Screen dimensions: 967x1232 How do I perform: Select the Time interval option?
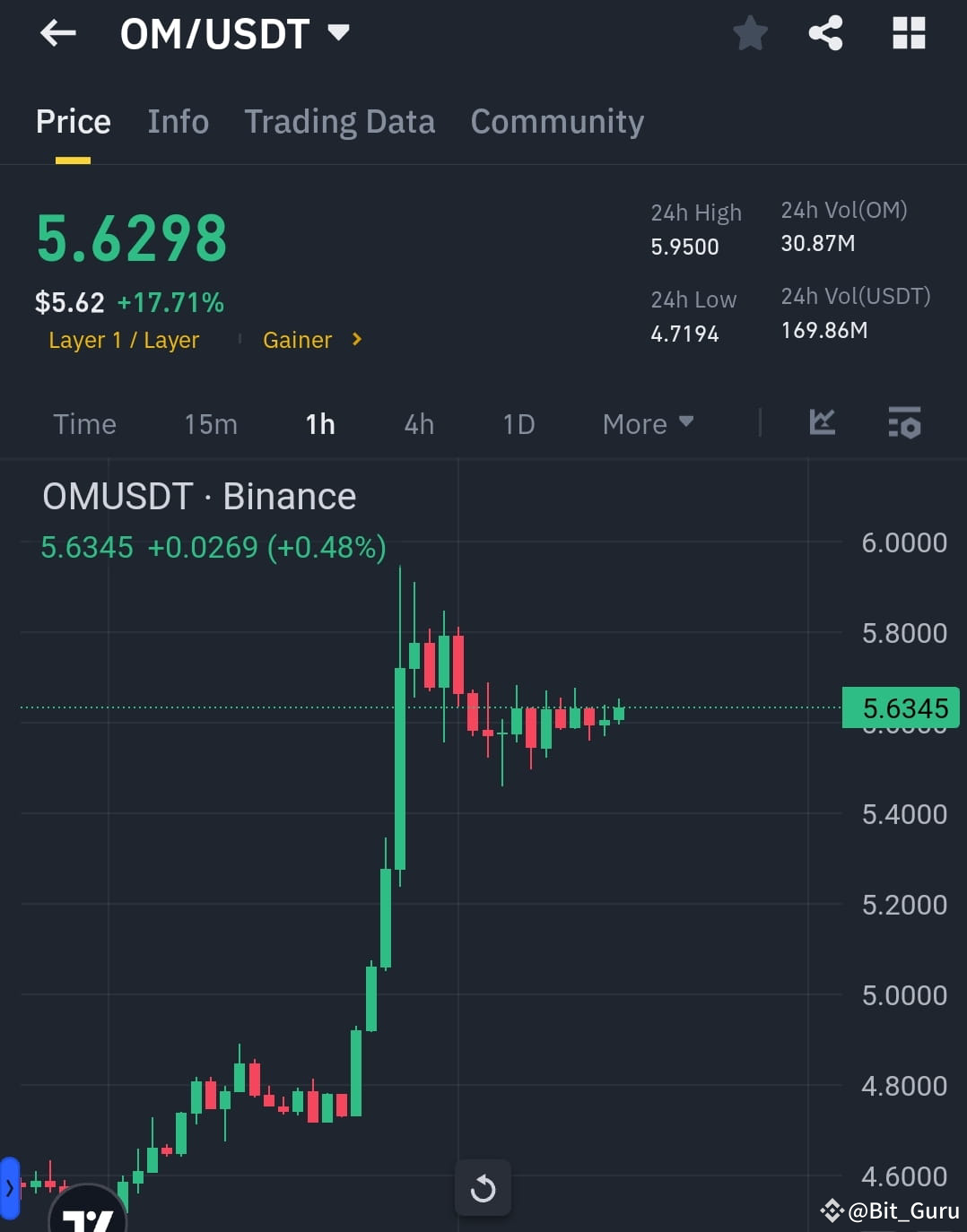[x=84, y=423]
